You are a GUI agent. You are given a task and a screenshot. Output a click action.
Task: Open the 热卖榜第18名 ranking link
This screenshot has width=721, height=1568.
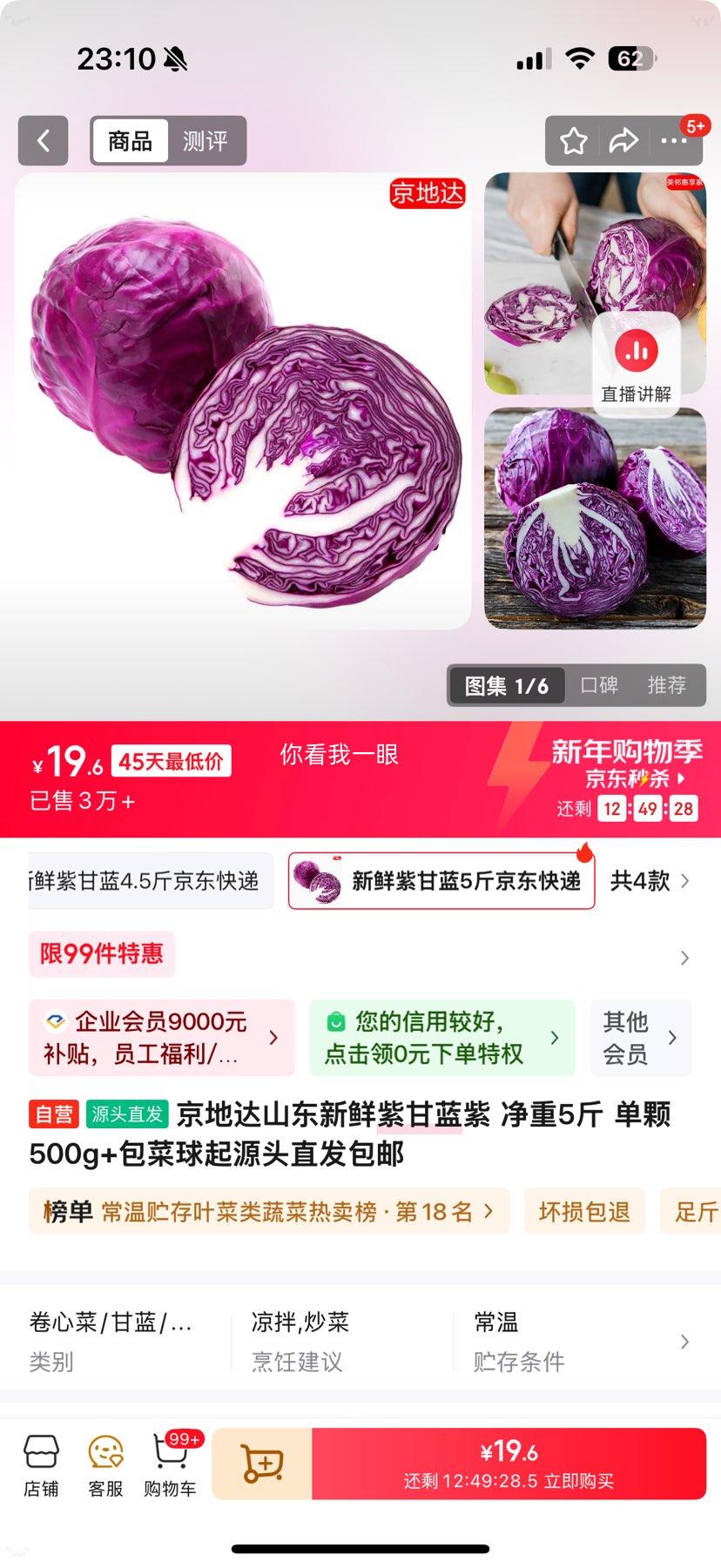tap(270, 1210)
